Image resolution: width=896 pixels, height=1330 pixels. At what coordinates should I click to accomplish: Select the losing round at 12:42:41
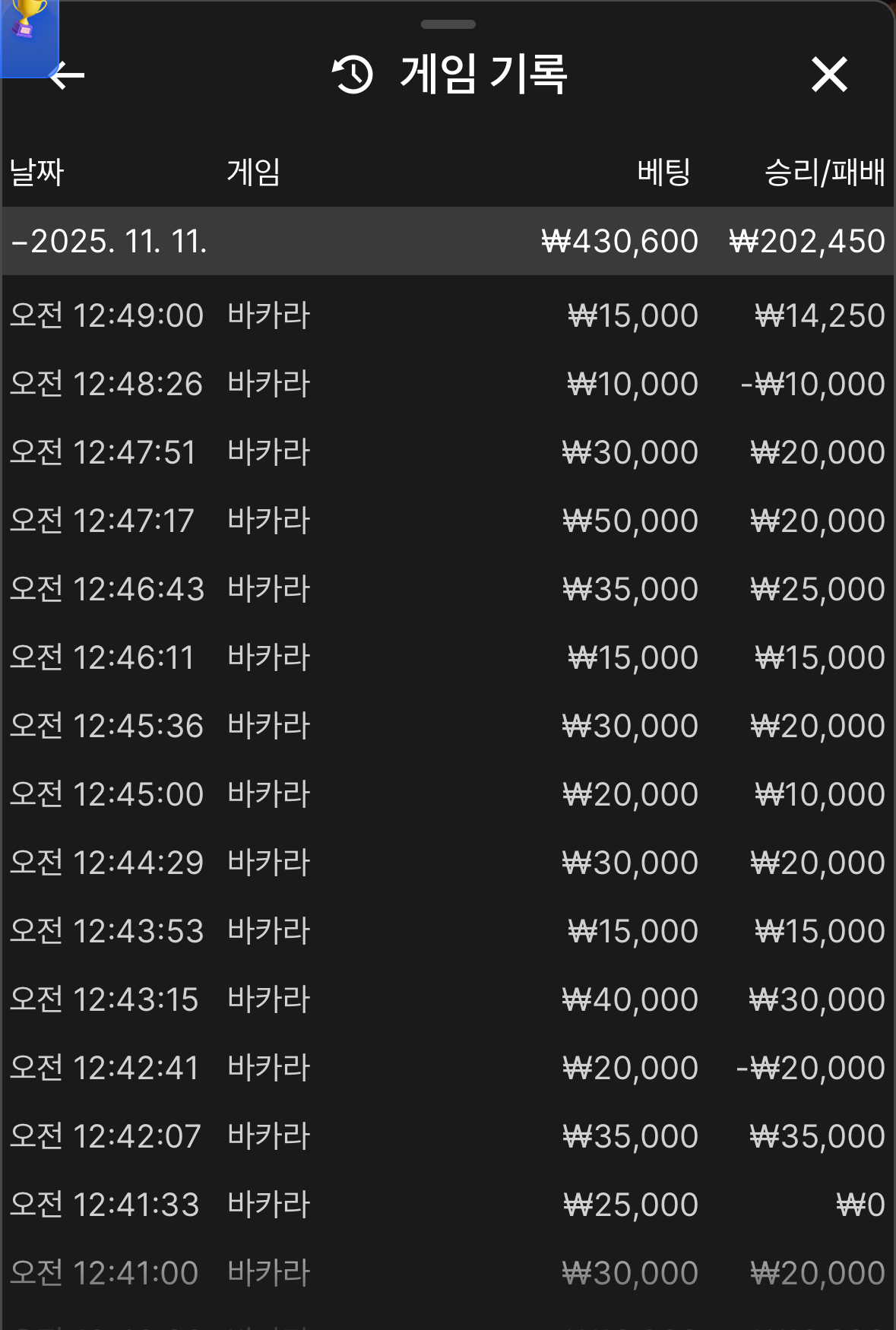pyautogui.click(x=448, y=1068)
